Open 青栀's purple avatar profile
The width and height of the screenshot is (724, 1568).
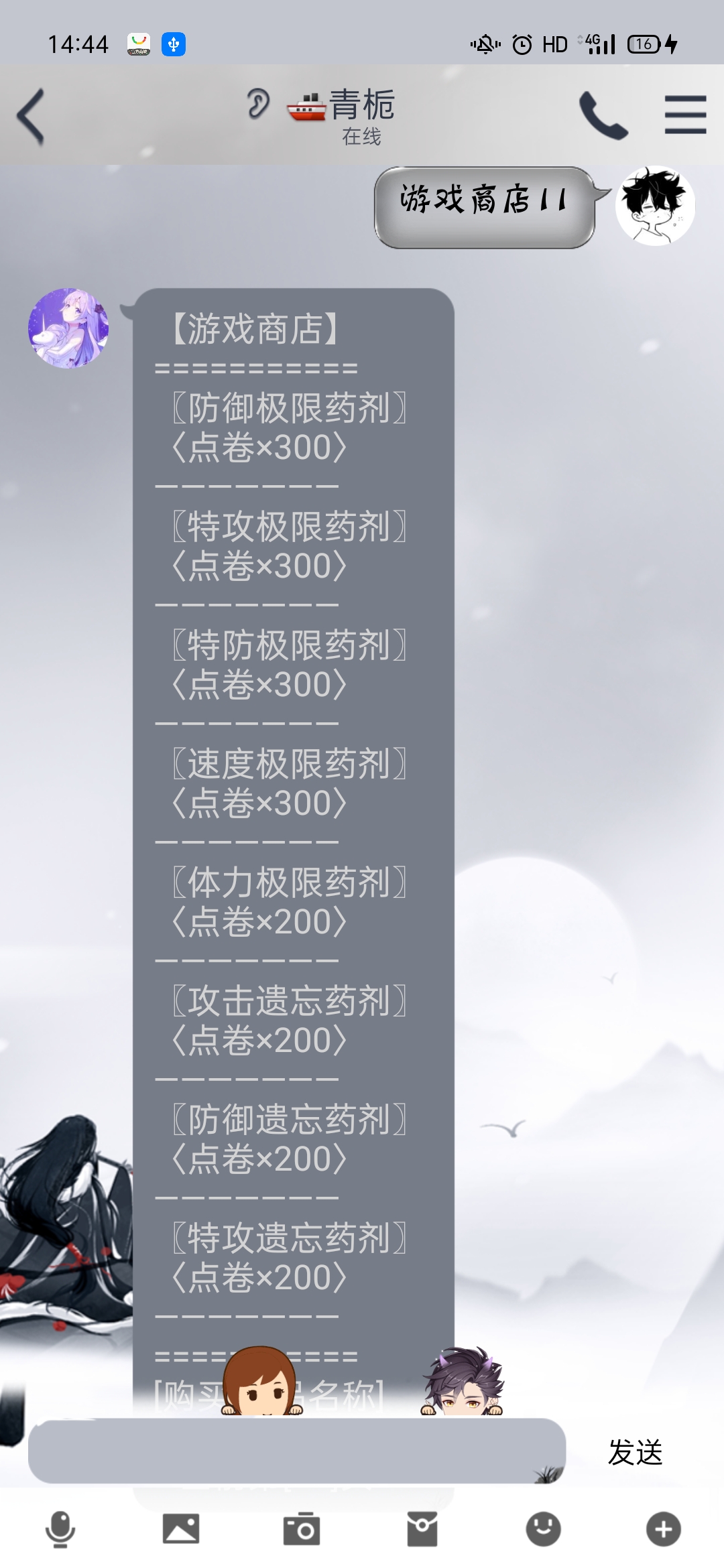(68, 328)
